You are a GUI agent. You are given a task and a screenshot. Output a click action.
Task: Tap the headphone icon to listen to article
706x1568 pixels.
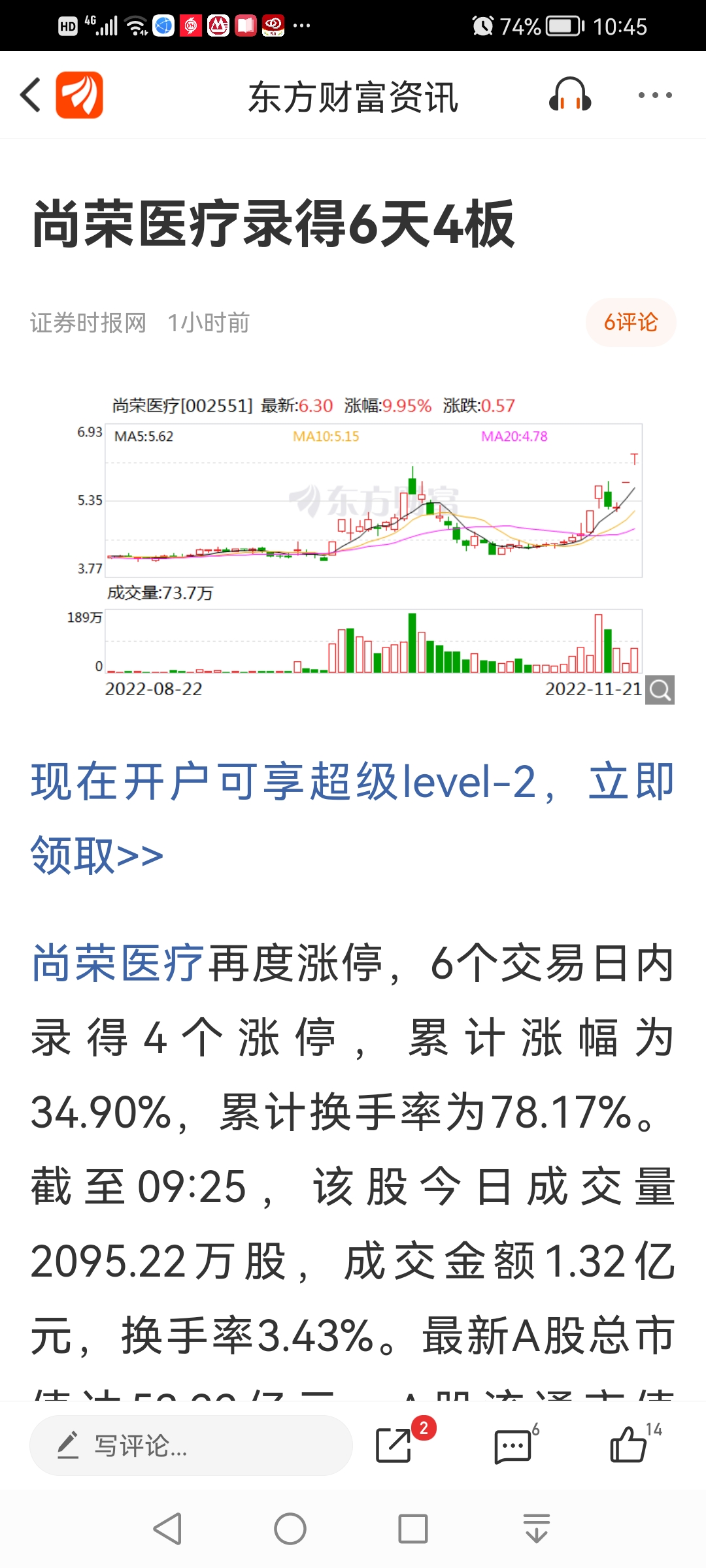tap(570, 95)
